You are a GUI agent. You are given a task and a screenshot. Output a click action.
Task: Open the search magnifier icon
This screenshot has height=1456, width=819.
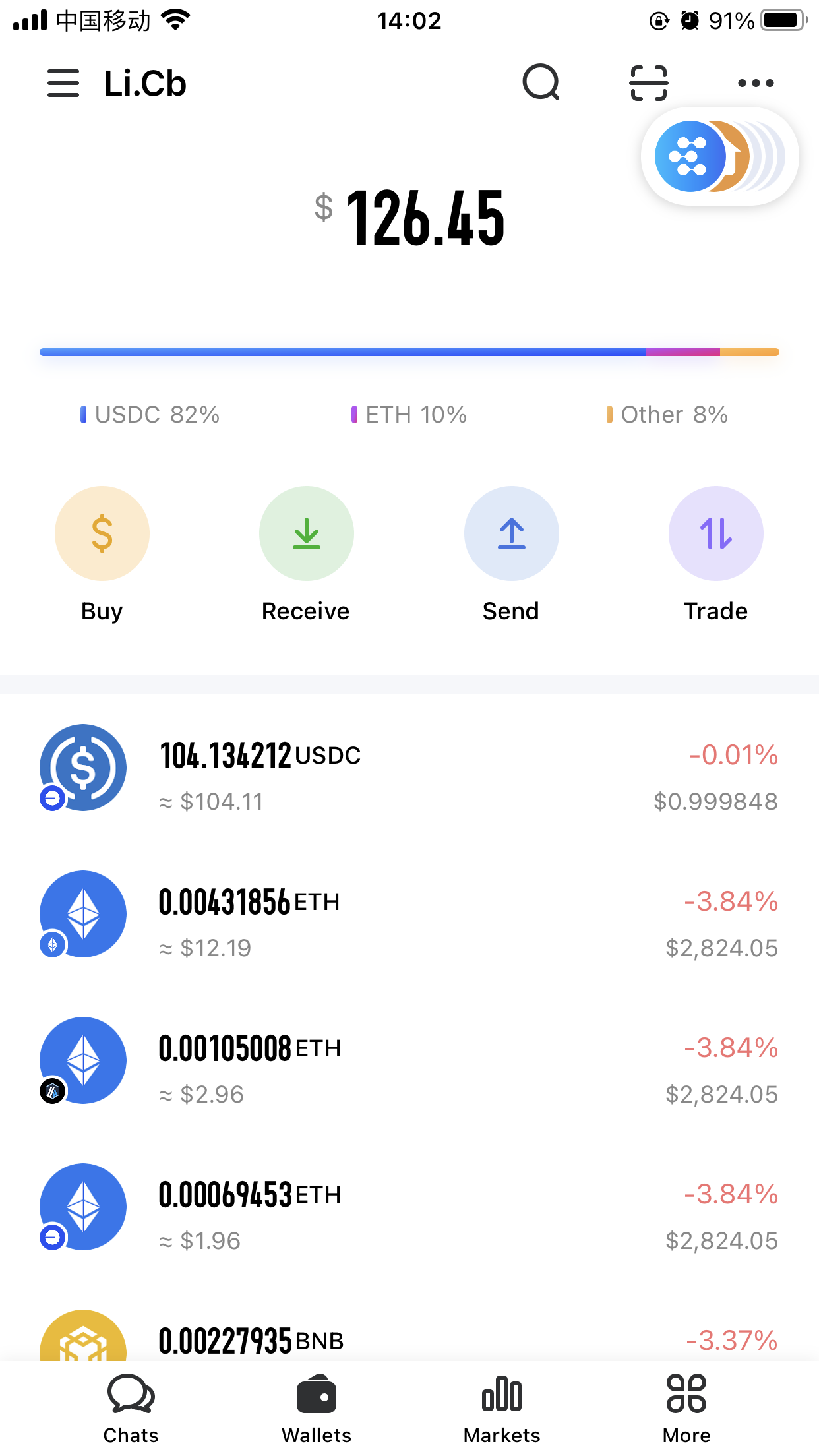541,83
